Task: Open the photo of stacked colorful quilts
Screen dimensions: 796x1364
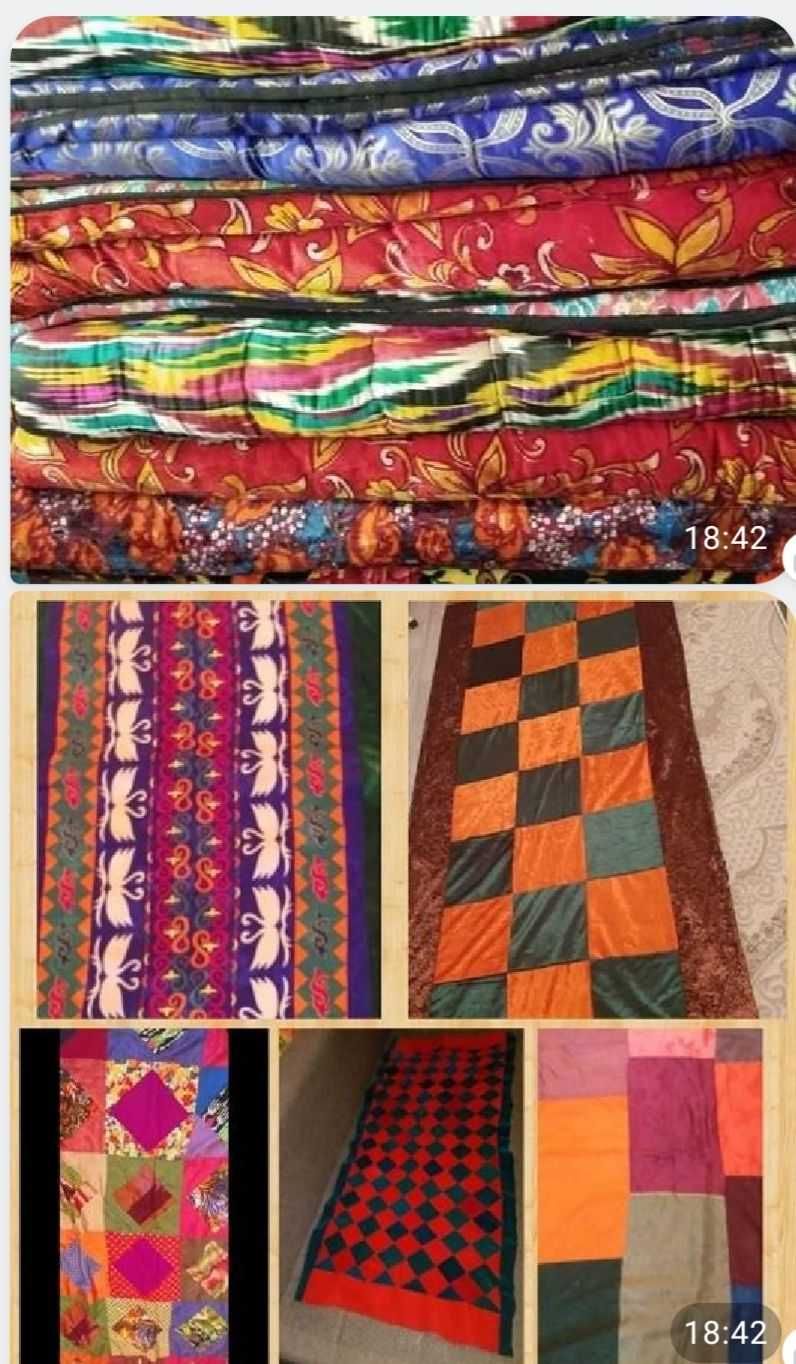Action: click(400, 300)
